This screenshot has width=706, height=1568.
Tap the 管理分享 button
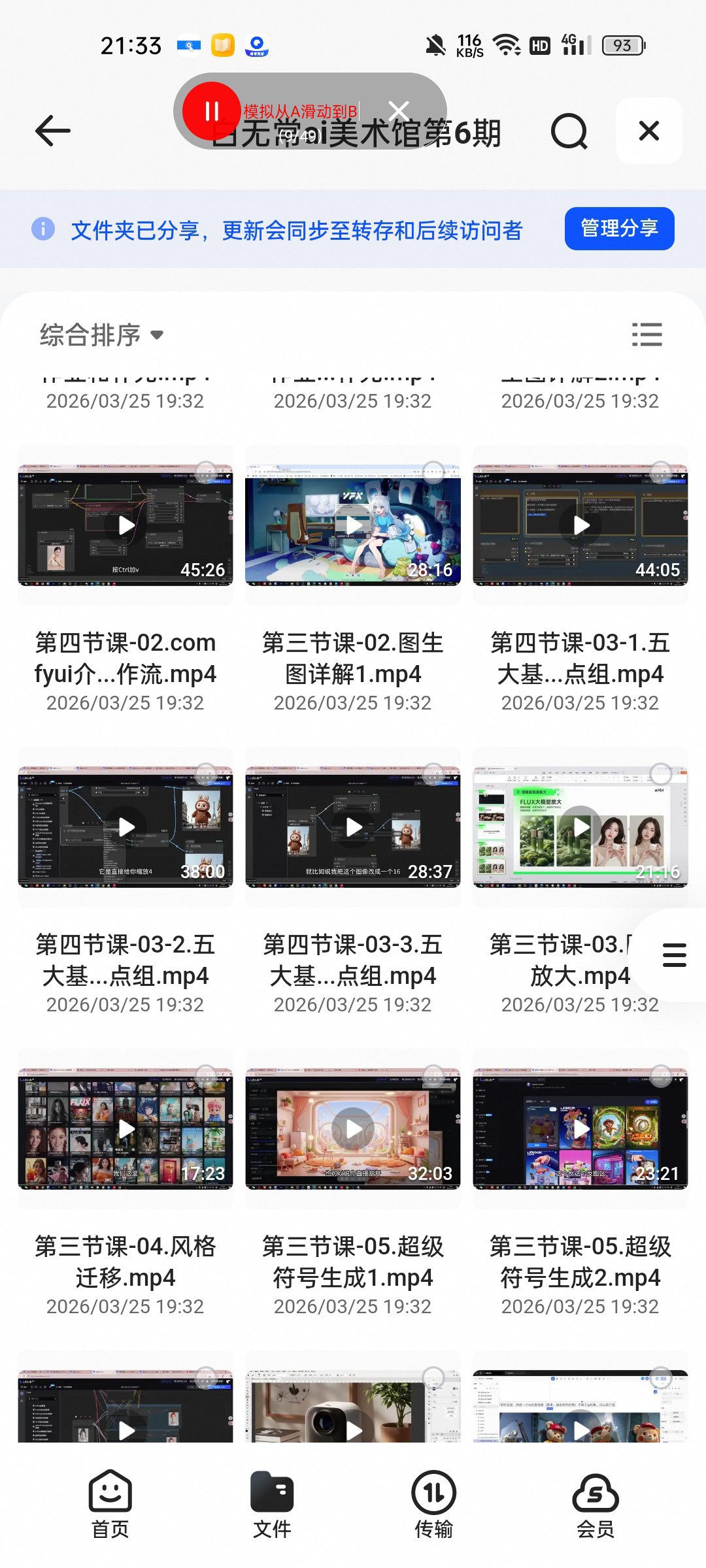(619, 229)
